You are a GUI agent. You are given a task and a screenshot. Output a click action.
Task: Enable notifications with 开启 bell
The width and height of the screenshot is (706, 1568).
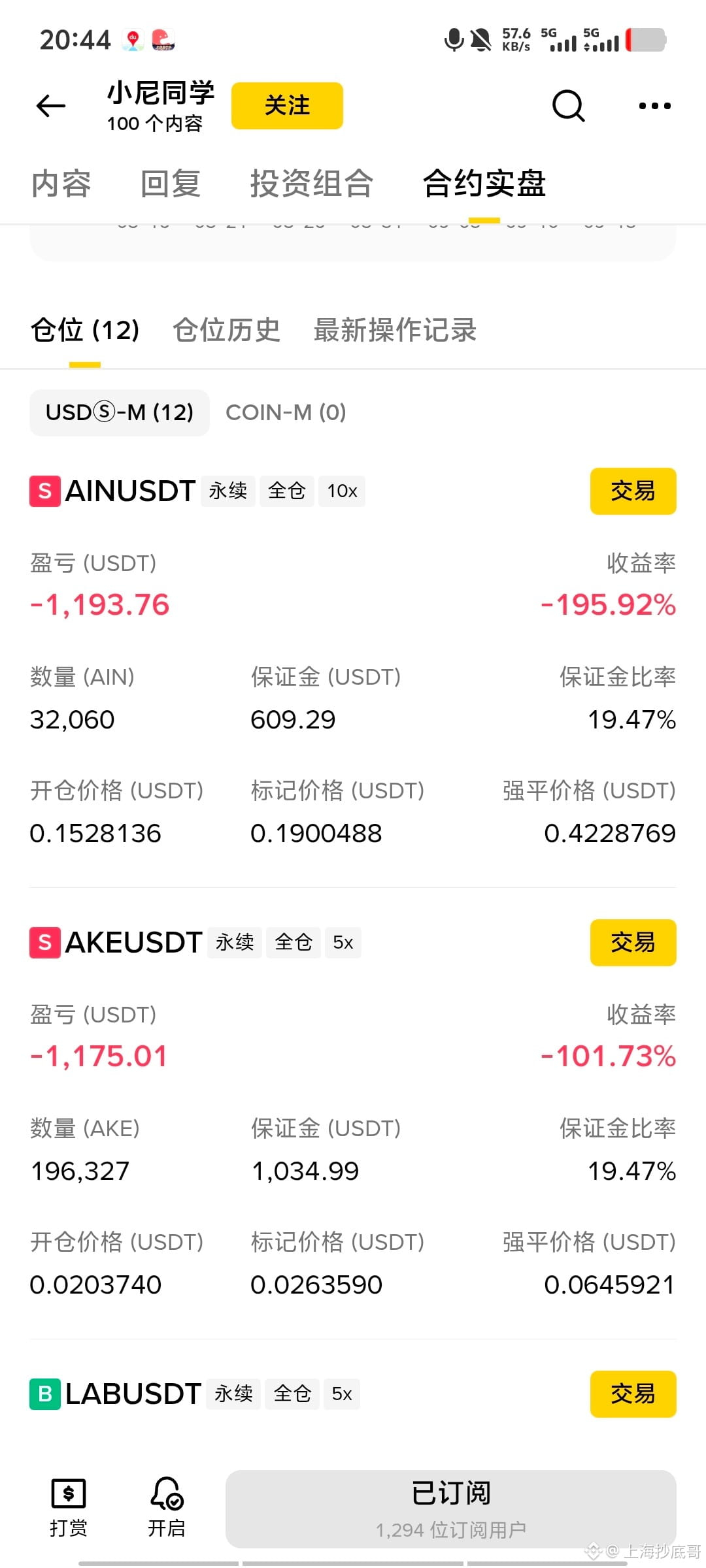pyautogui.click(x=167, y=1508)
